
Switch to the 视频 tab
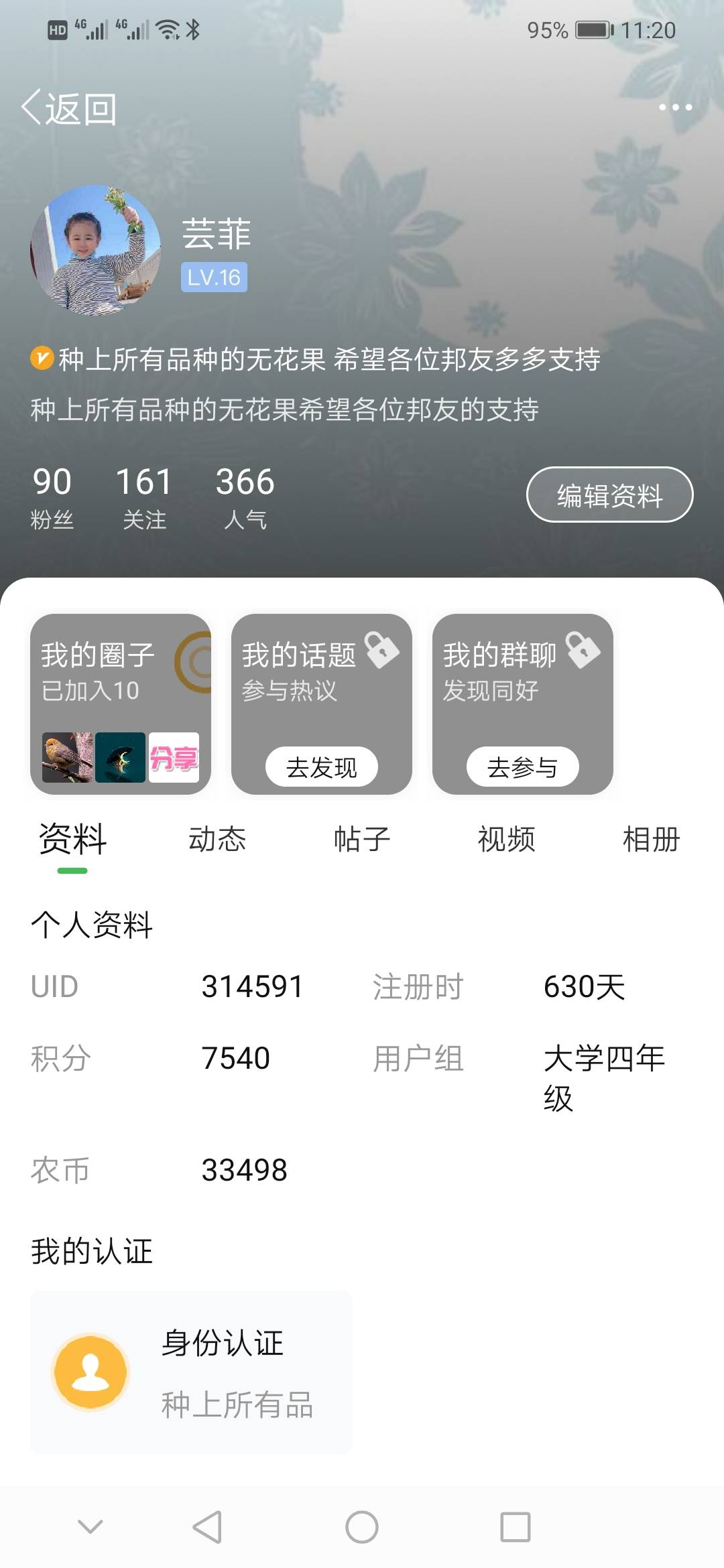tap(507, 839)
